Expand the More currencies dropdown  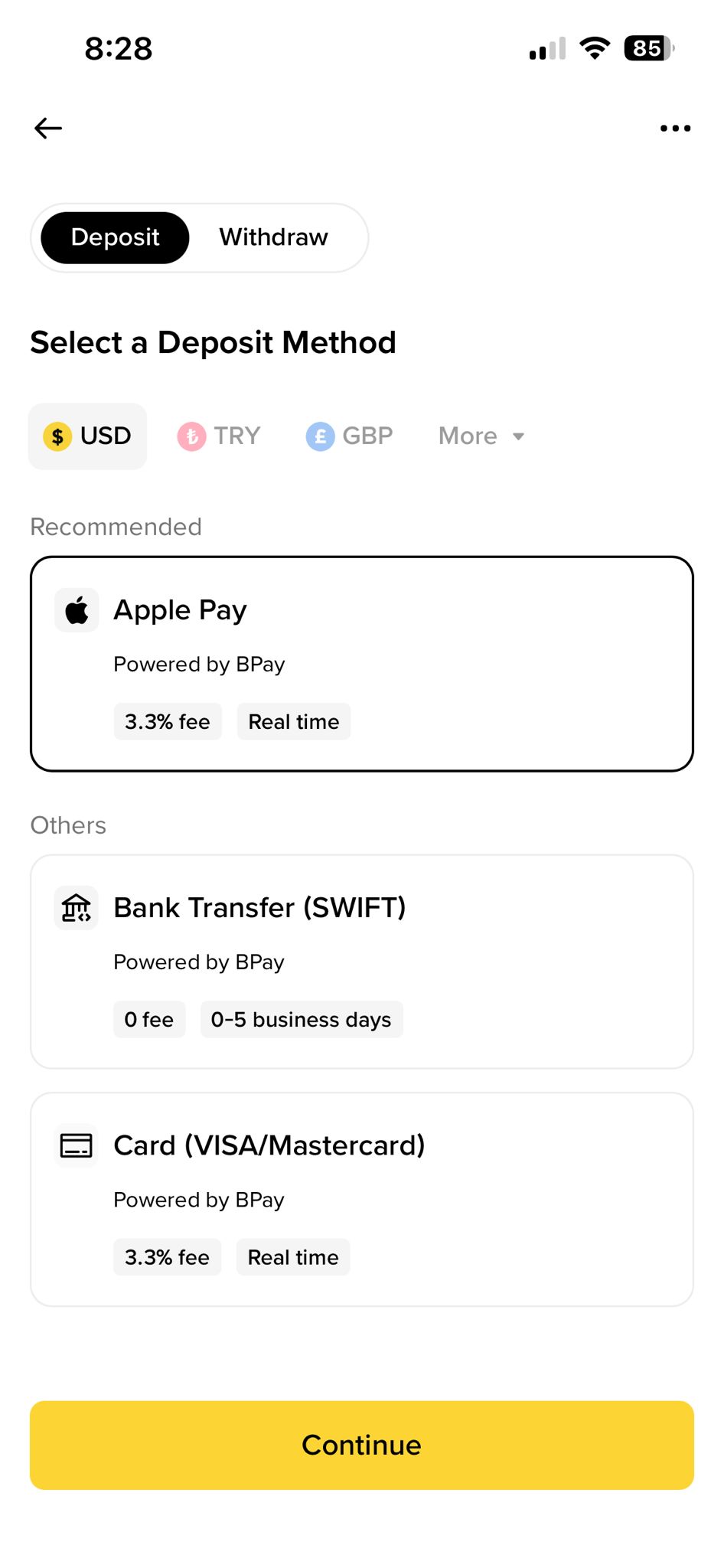tap(481, 436)
